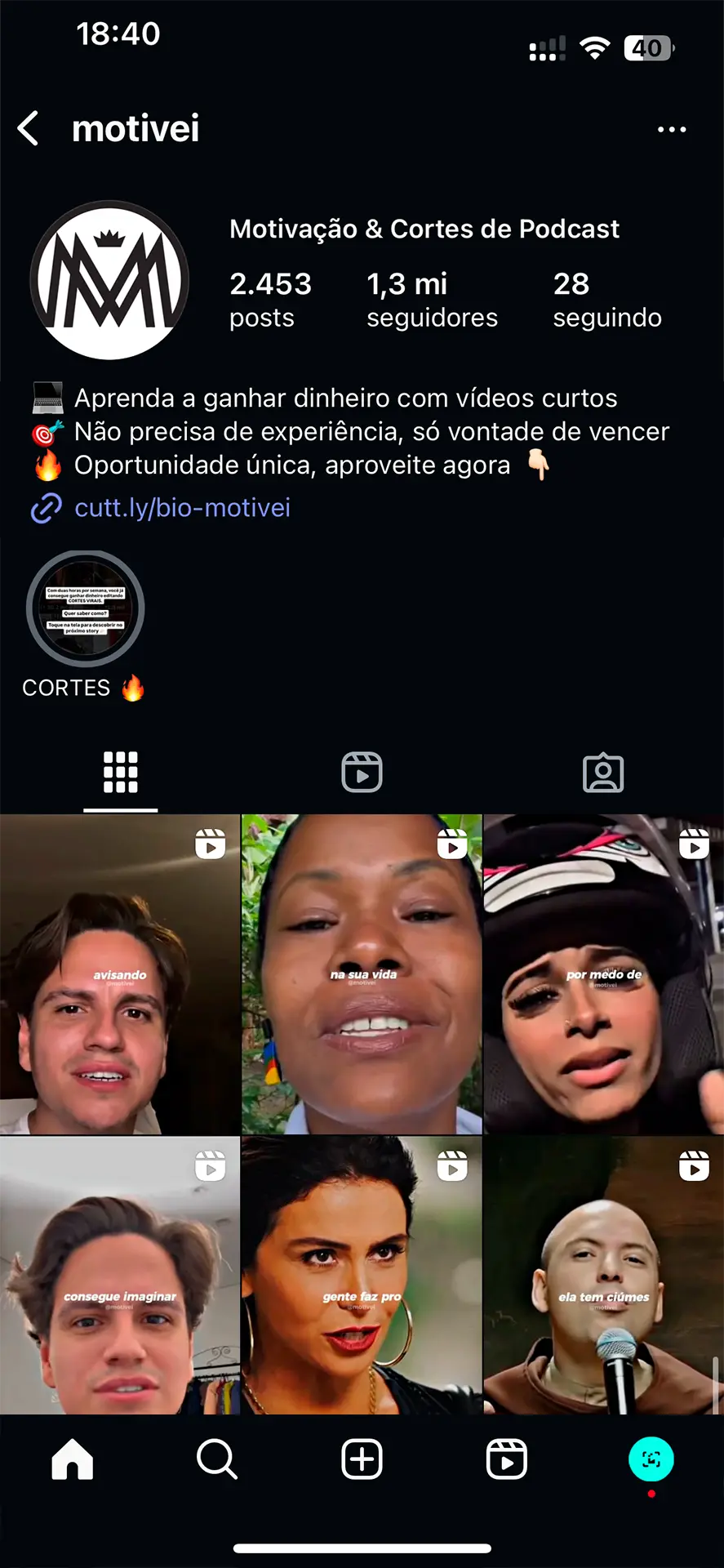The image size is (724, 1568).
Task: Open the reel captioned 'ela tem ciúmes'
Action: click(603, 1276)
